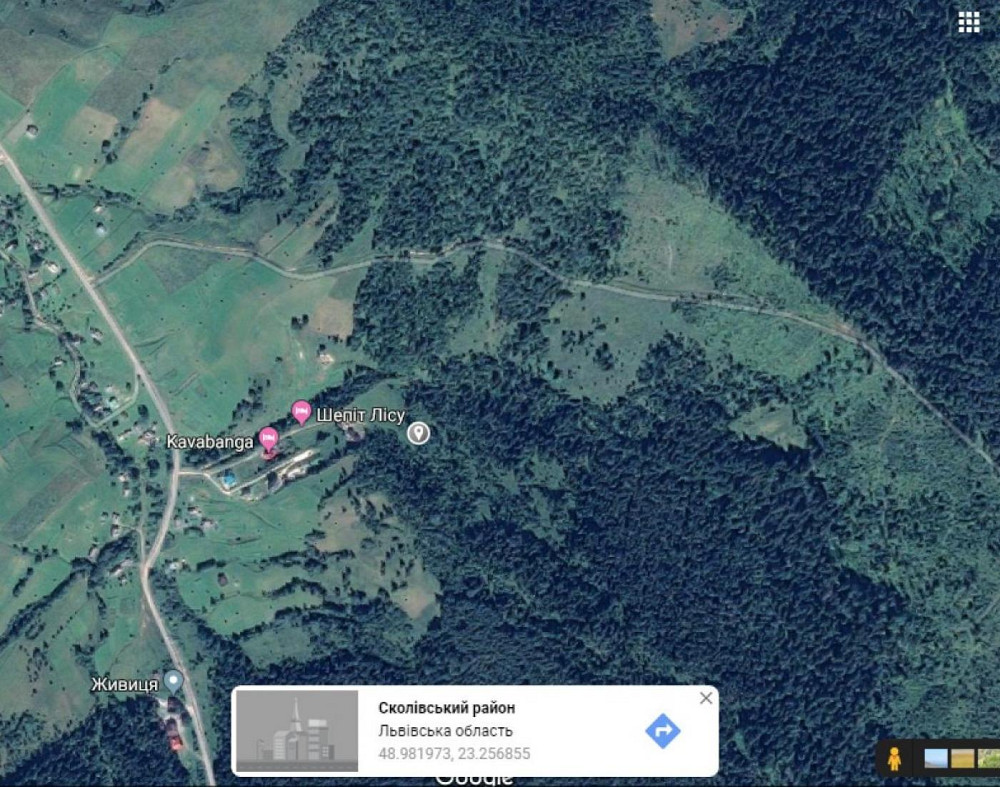1000x787 pixels.
Task: Open the Сколівський район place photo
Action: (x=296, y=730)
